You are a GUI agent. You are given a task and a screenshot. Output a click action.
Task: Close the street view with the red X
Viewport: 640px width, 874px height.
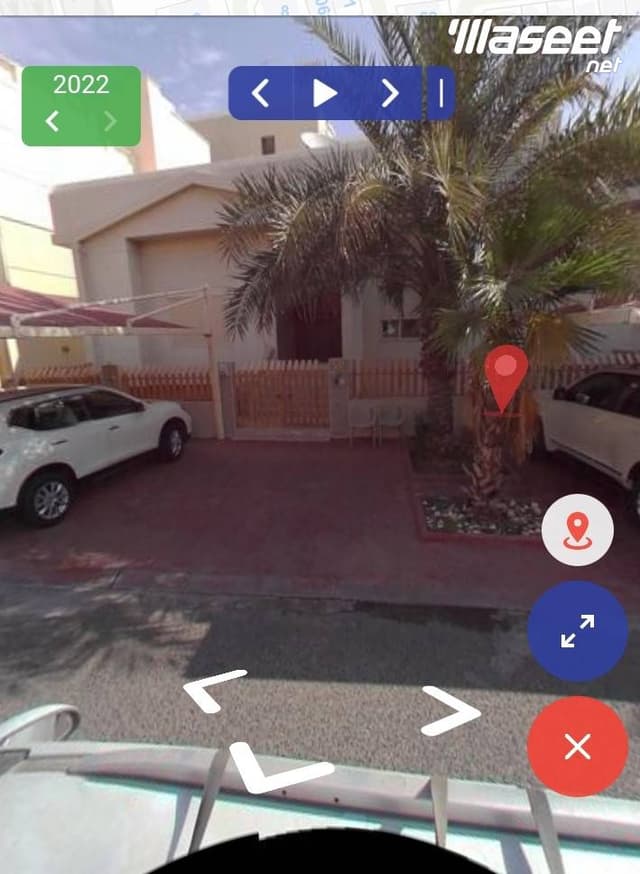[x=577, y=746]
